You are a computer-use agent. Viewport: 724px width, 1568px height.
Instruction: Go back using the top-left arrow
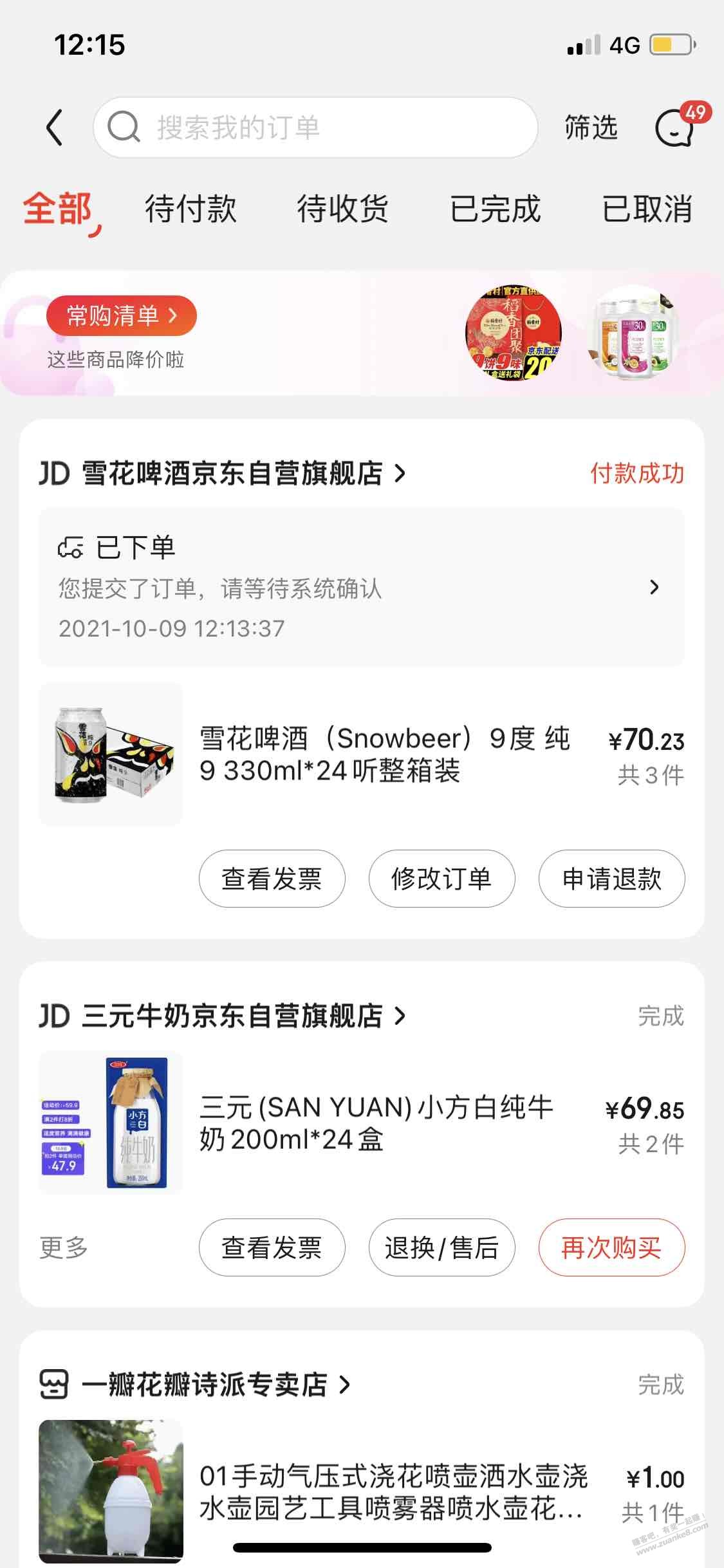pos(55,127)
